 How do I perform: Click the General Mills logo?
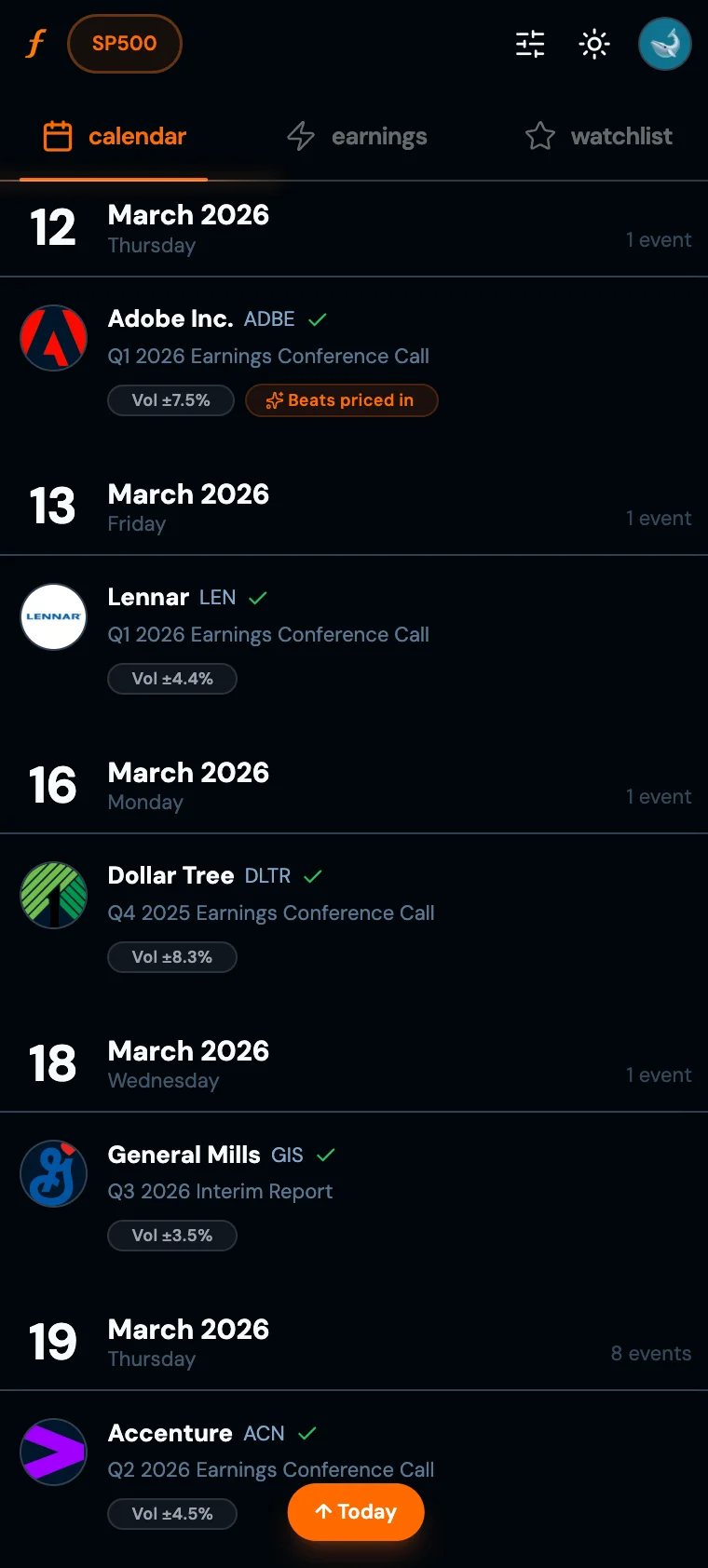click(53, 1174)
